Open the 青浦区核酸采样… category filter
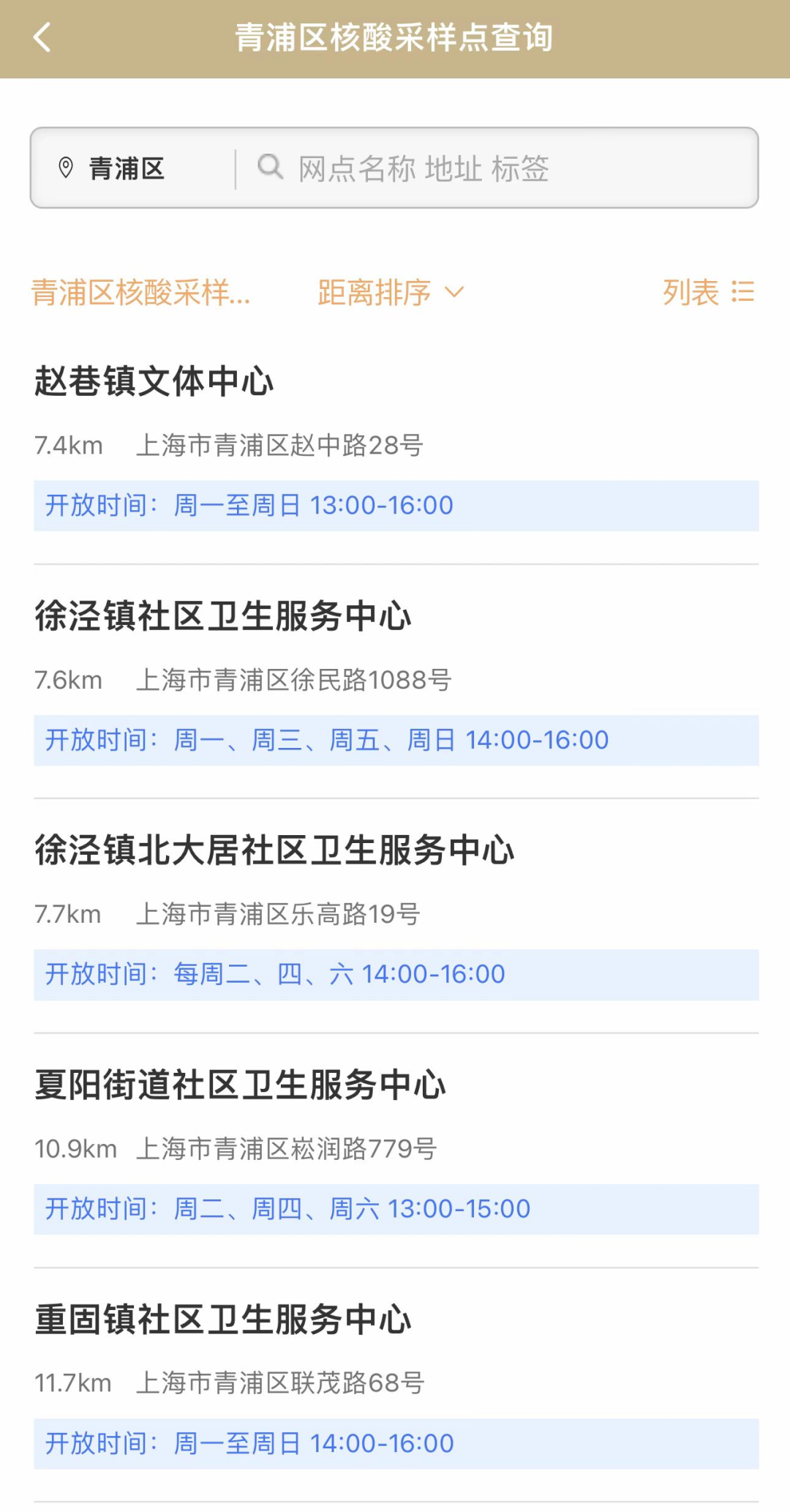The image size is (790, 1512). click(141, 293)
